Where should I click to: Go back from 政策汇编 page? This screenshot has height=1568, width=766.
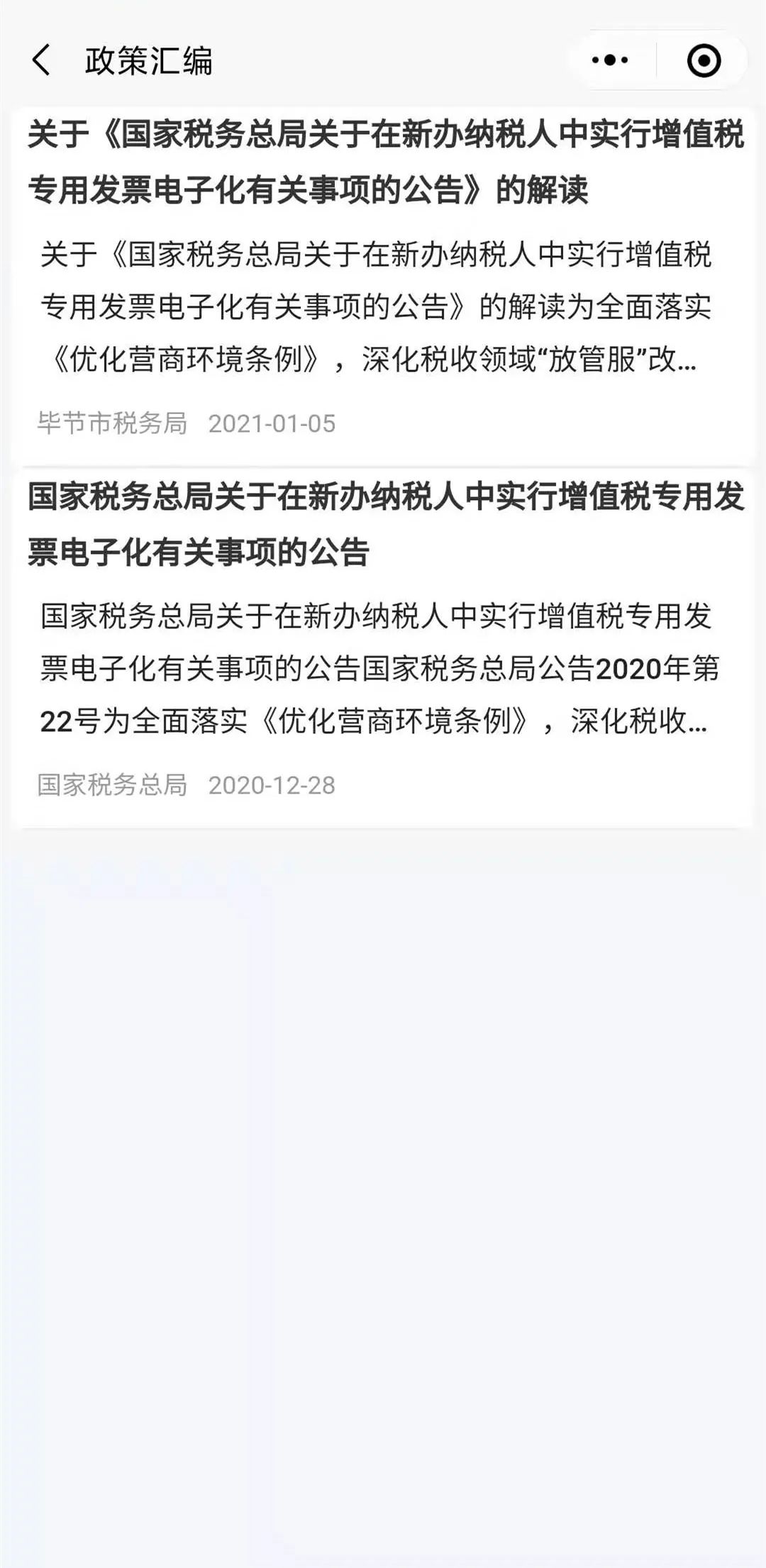(41, 60)
